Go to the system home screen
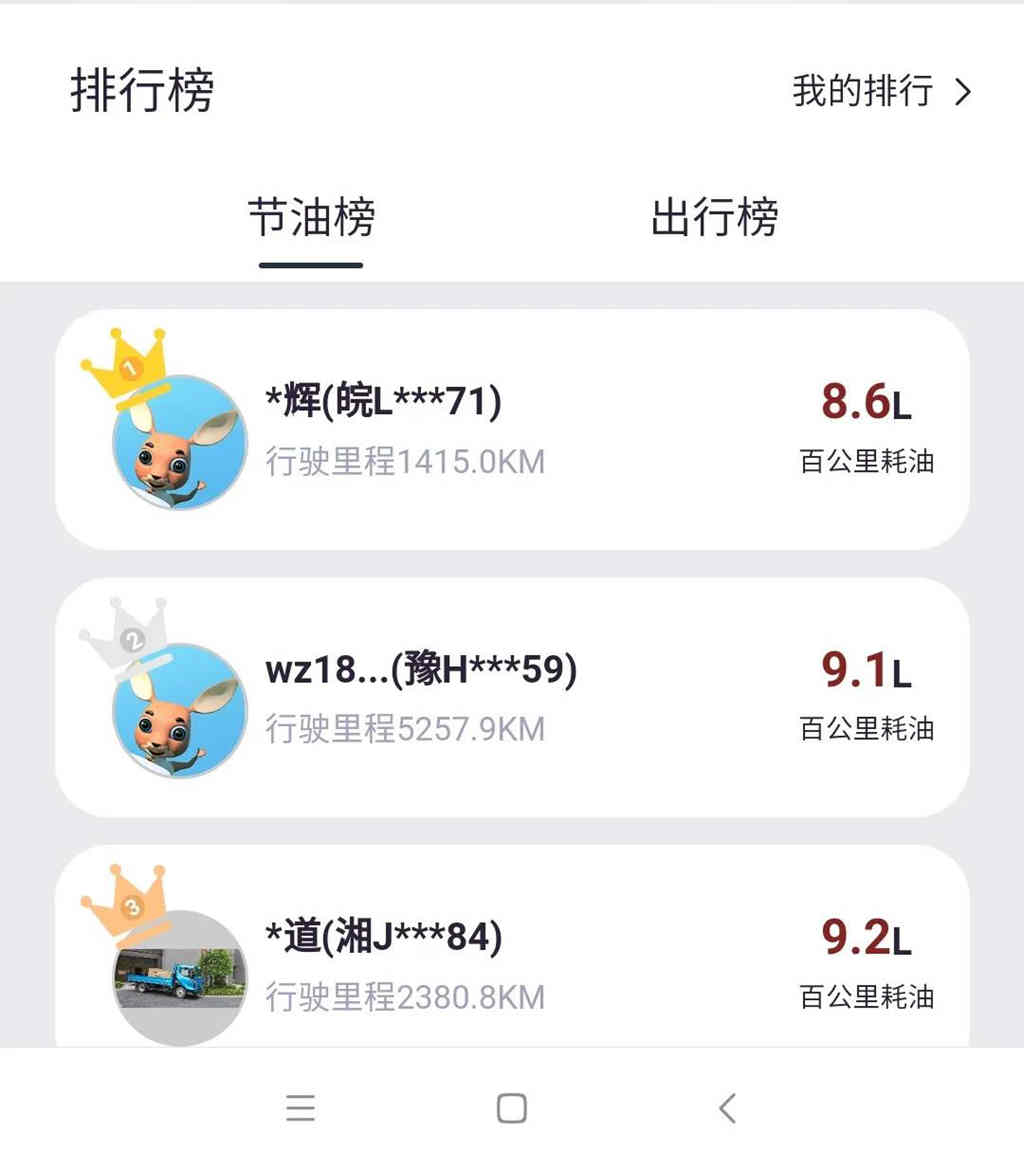 (x=512, y=1108)
